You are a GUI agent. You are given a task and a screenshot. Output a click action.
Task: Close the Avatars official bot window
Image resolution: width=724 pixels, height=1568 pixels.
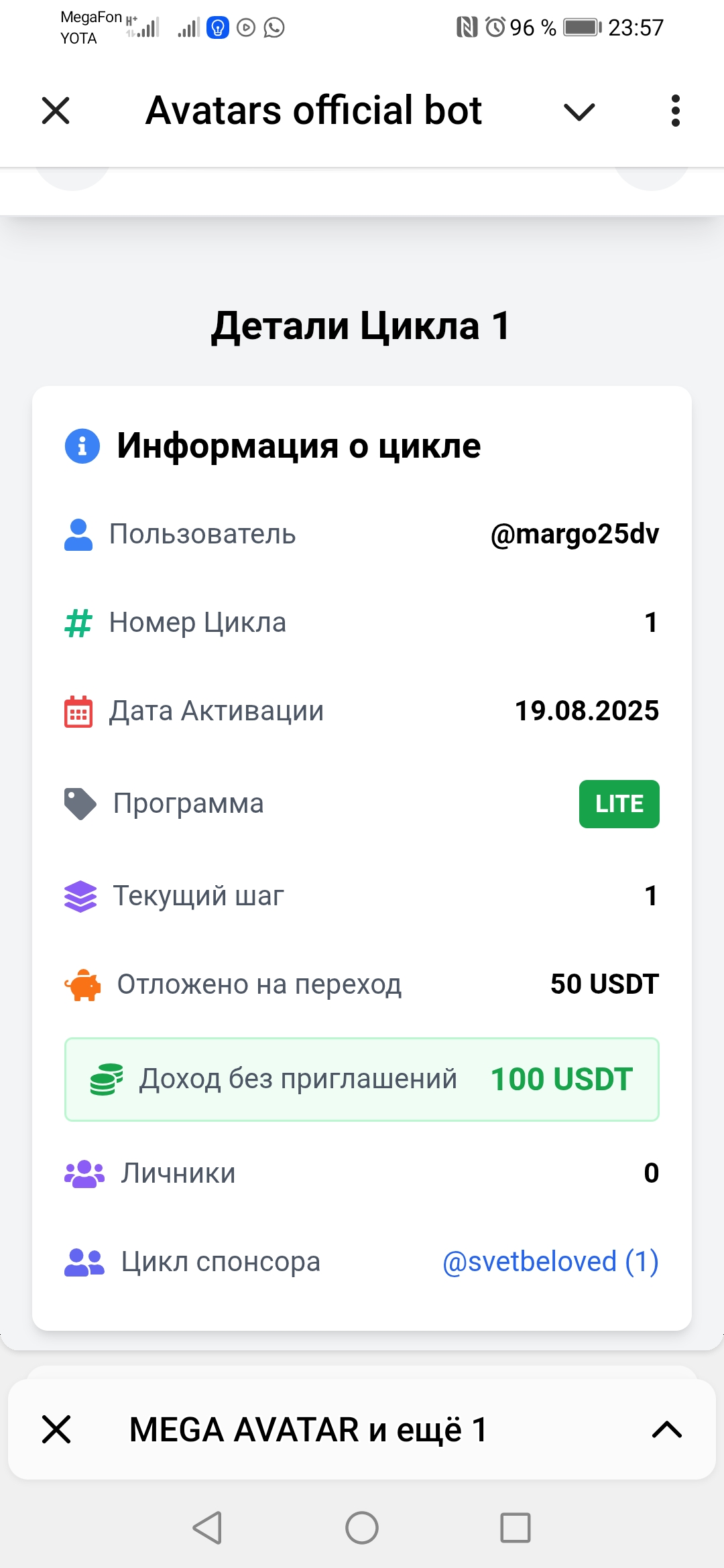(56, 111)
